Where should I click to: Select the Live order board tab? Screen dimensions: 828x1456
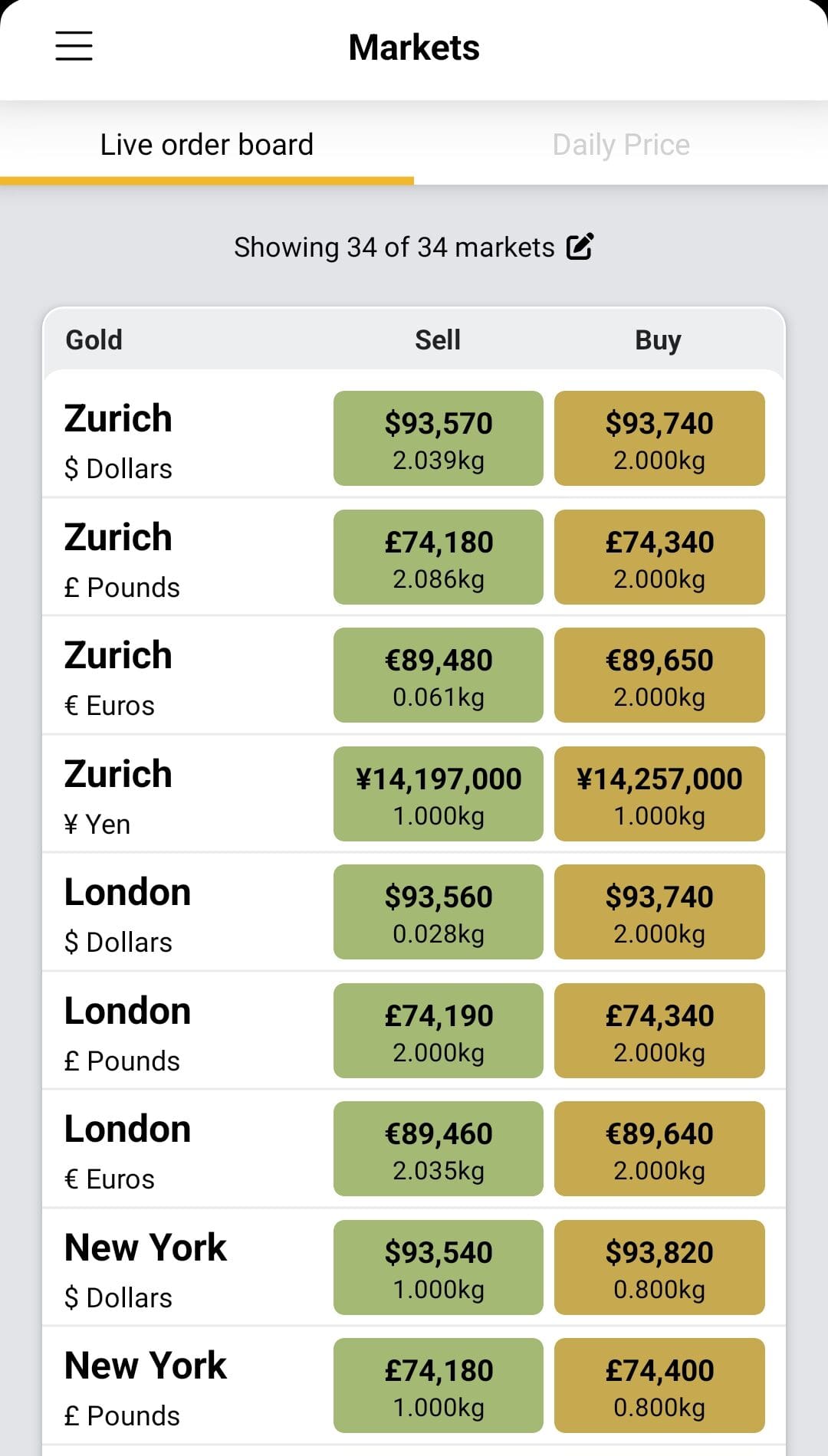click(x=207, y=144)
